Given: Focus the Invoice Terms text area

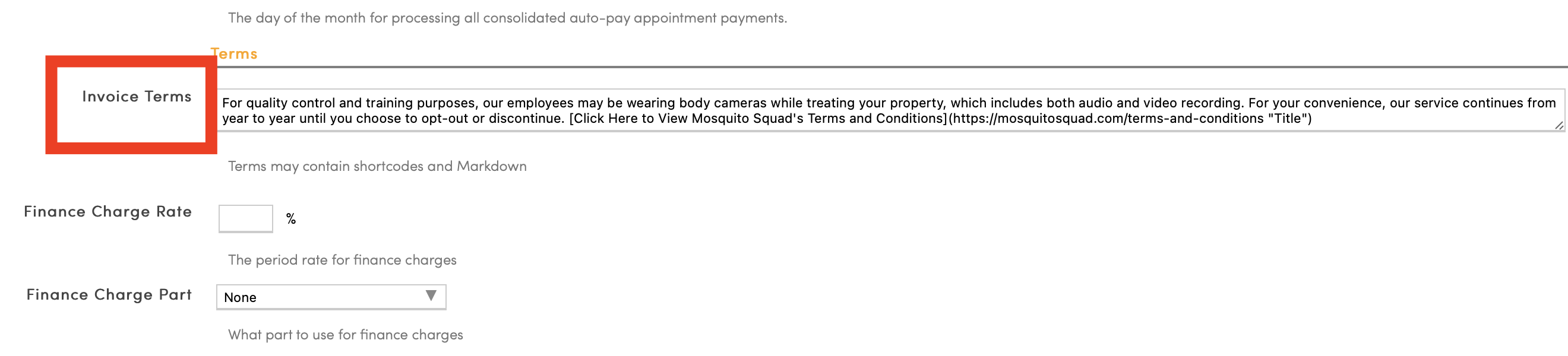Looking at the screenshot, I should pyautogui.click(x=889, y=110).
